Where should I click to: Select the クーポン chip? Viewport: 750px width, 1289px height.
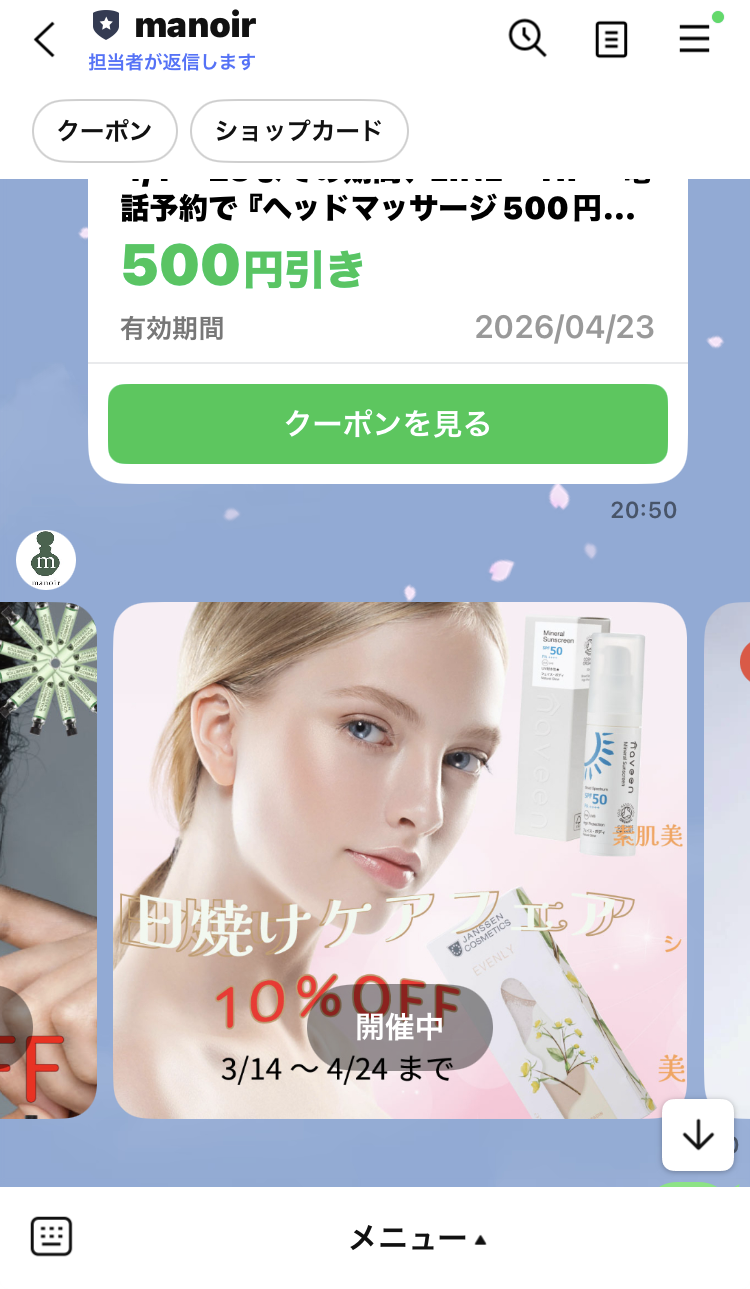click(105, 131)
